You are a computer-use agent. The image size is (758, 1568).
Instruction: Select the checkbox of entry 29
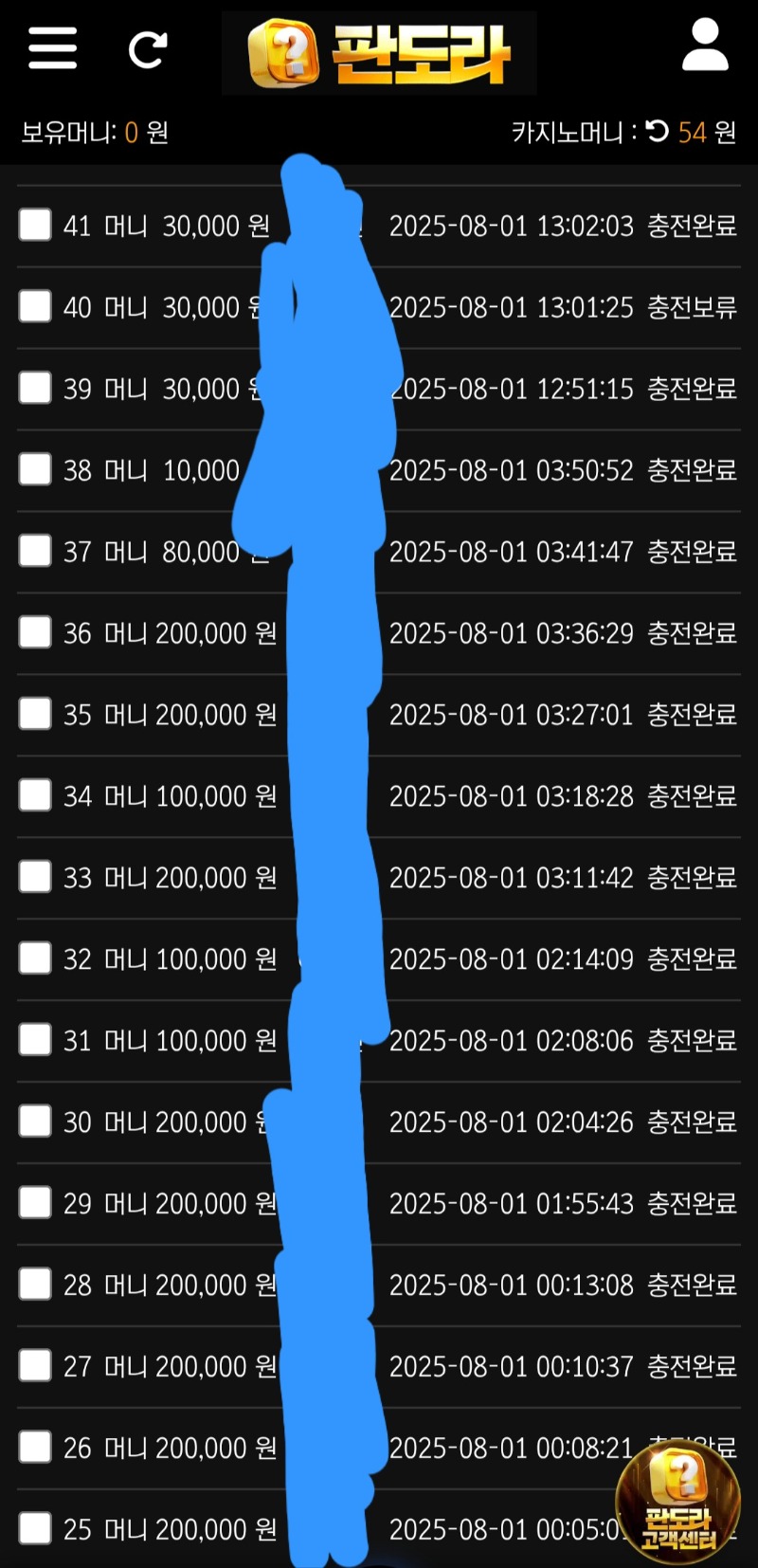click(x=35, y=1203)
